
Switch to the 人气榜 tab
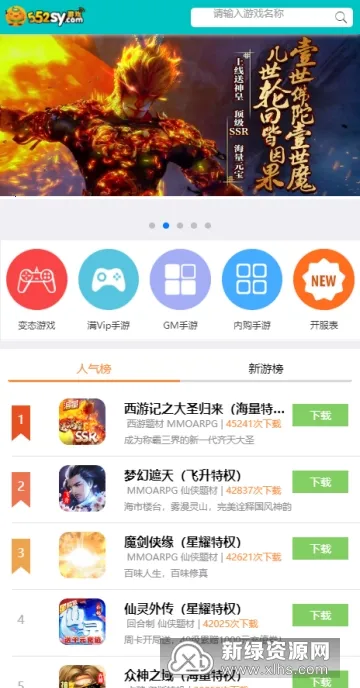[94, 369]
